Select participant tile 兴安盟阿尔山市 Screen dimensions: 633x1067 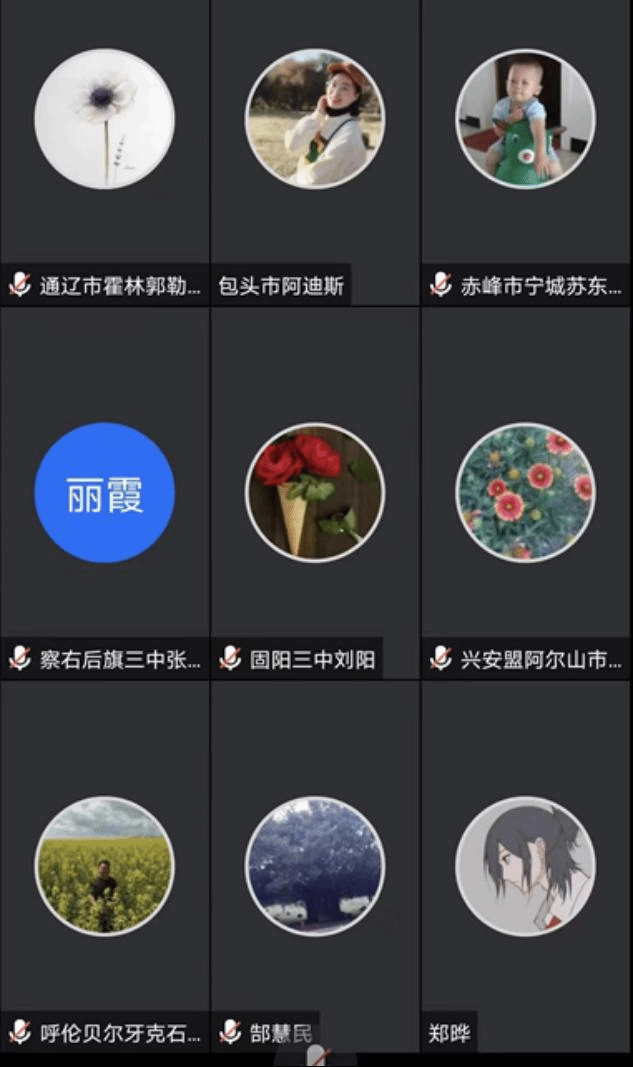point(525,493)
